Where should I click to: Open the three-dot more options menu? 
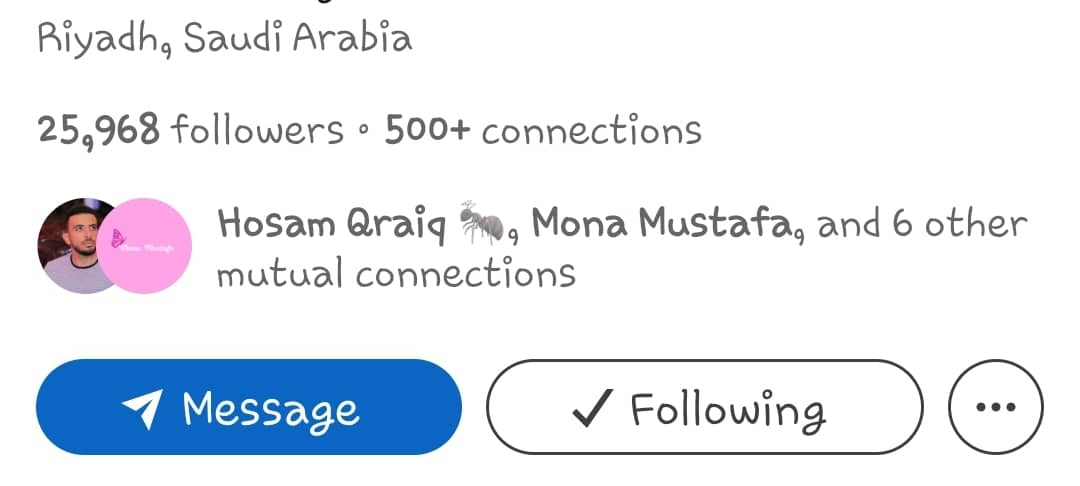coord(995,407)
